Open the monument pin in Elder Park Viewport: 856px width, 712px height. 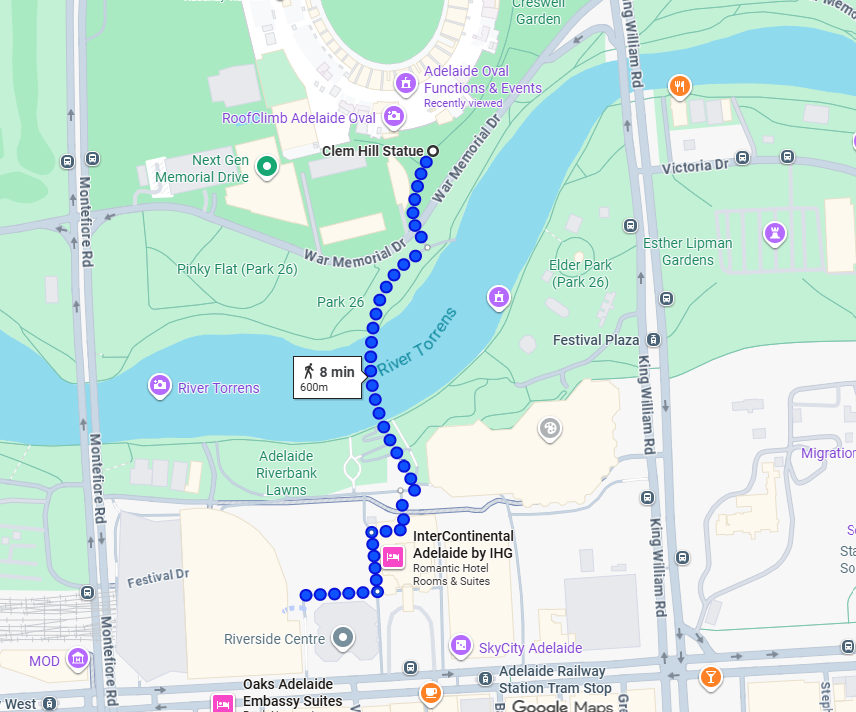[x=498, y=296]
